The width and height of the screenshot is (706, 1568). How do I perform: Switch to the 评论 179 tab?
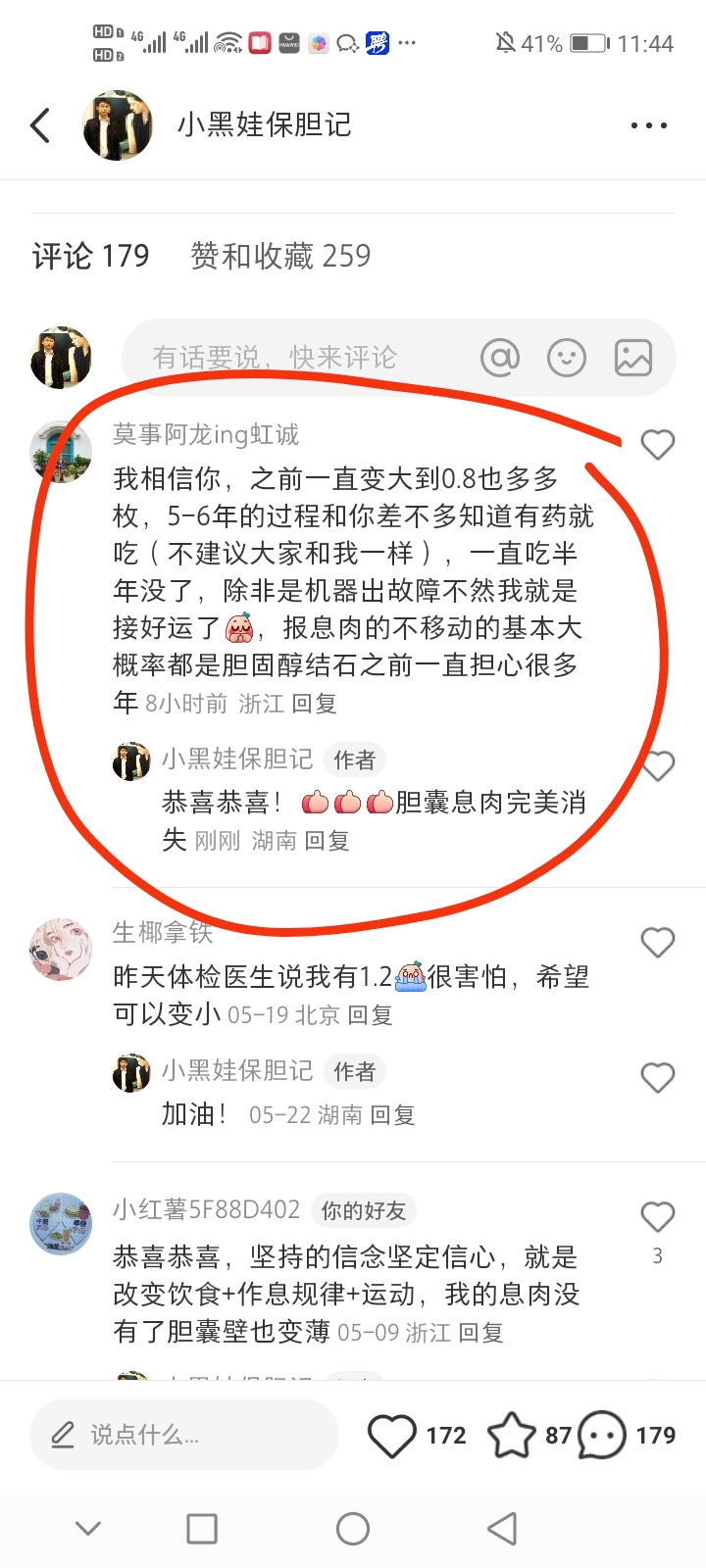(90, 256)
